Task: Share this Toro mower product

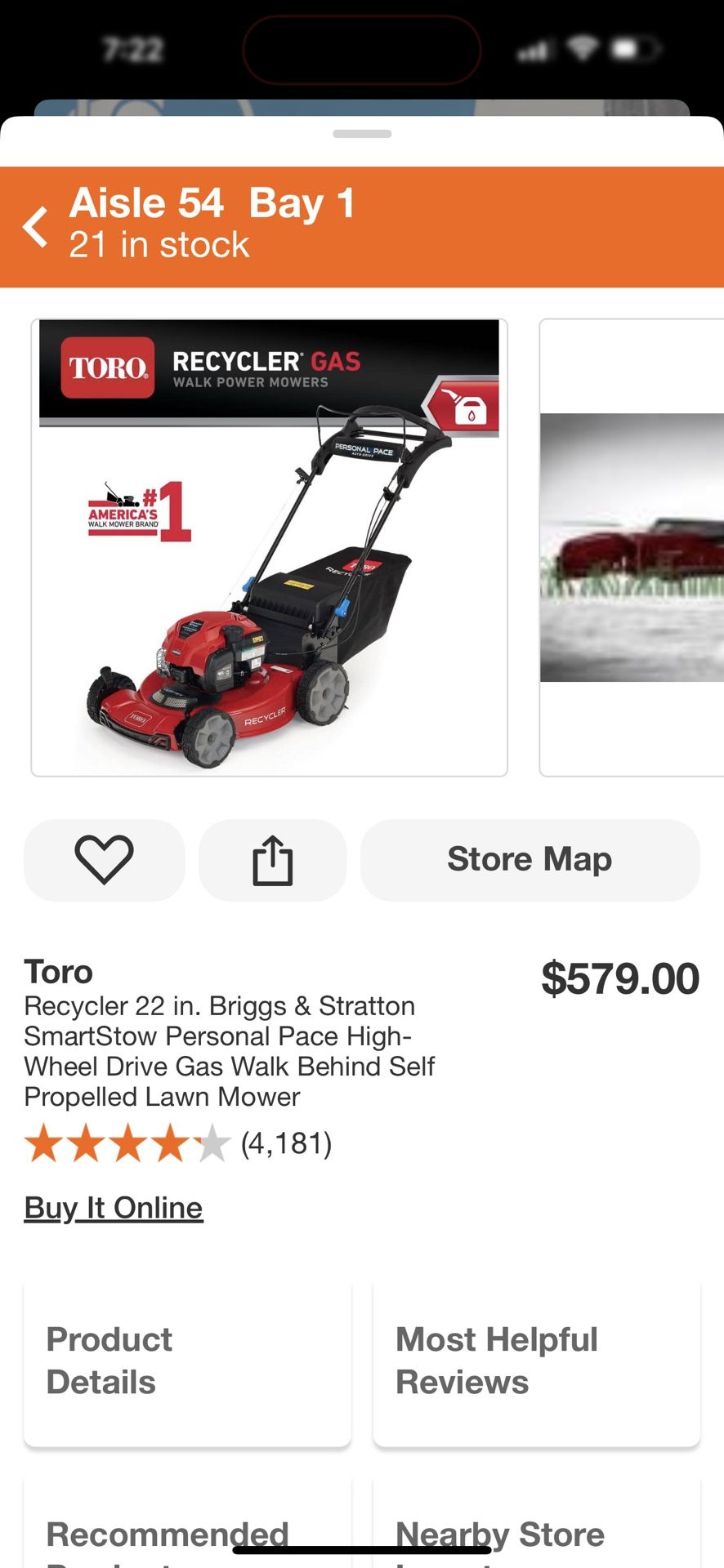Action: (272, 860)
